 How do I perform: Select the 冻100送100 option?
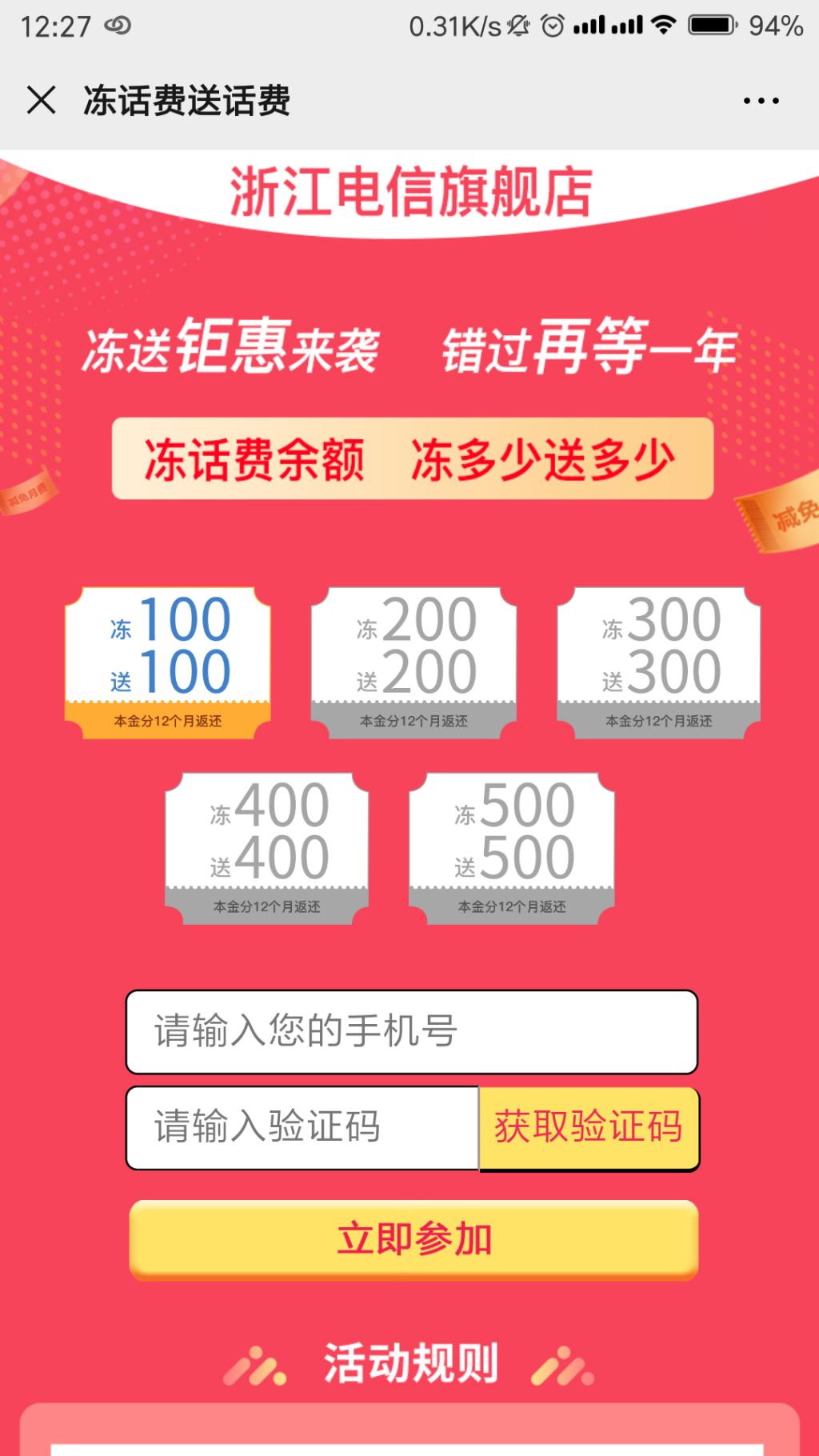(168, 663)
